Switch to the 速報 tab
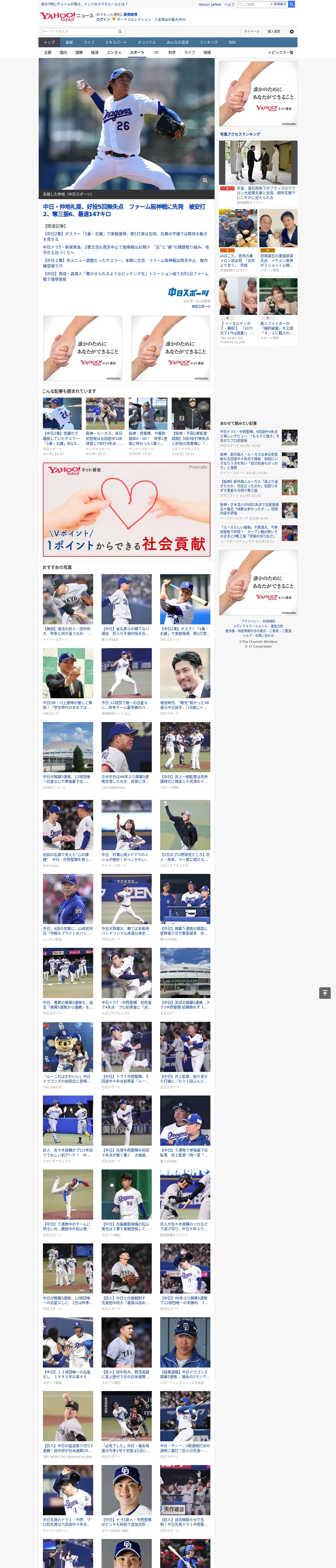Image resolution: width=336 pixels, height=1568 pixels. 69,43
